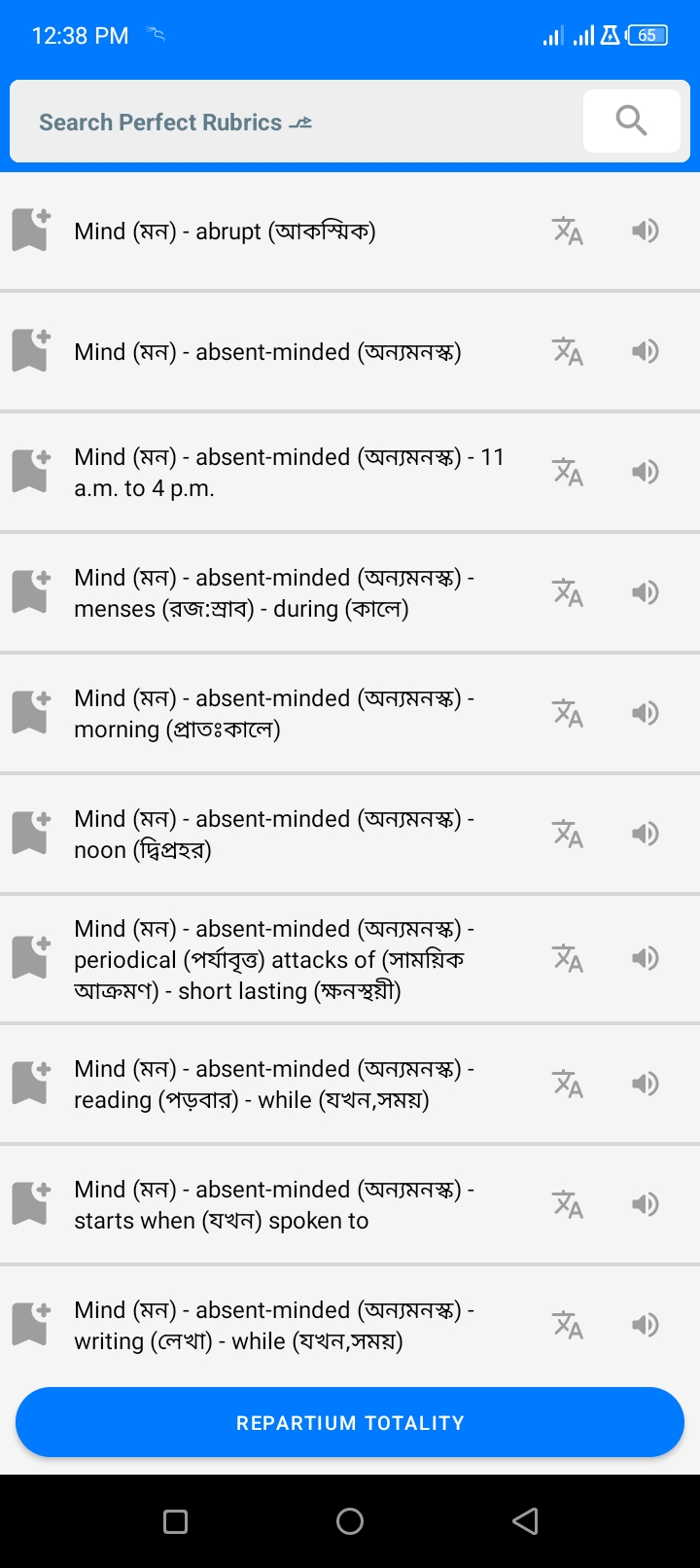Bookmark the Mind - abrupt rubric
This screenshot has height=1568, width=700.
[30, 231]
